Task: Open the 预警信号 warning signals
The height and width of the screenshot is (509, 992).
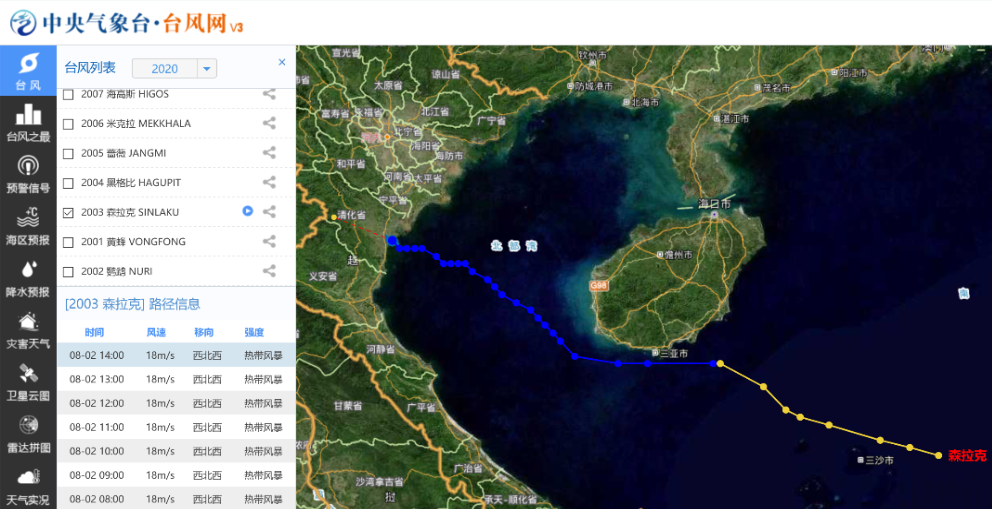Action: coord(28,174)
